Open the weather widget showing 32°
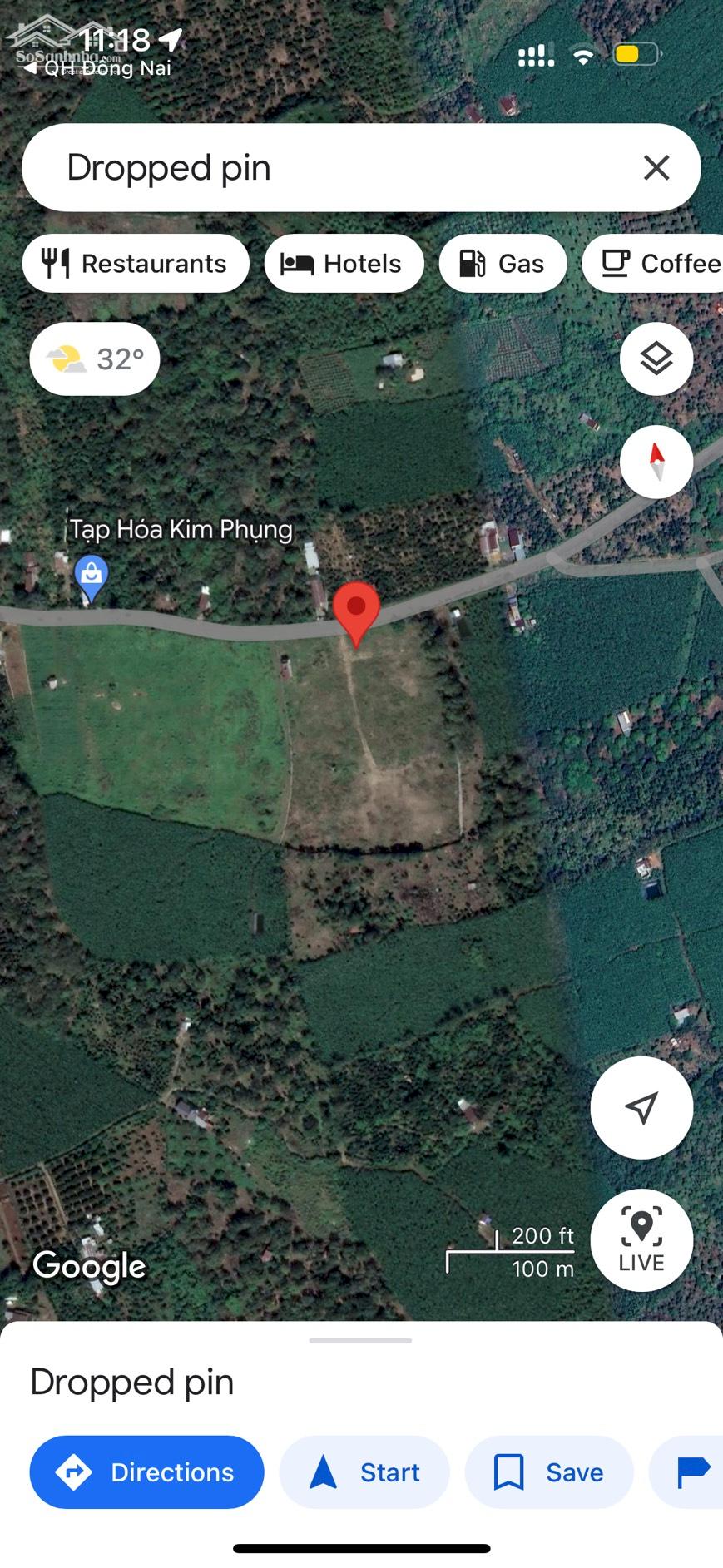Viewport: 723px width, 1568px height. coord(95,359)
